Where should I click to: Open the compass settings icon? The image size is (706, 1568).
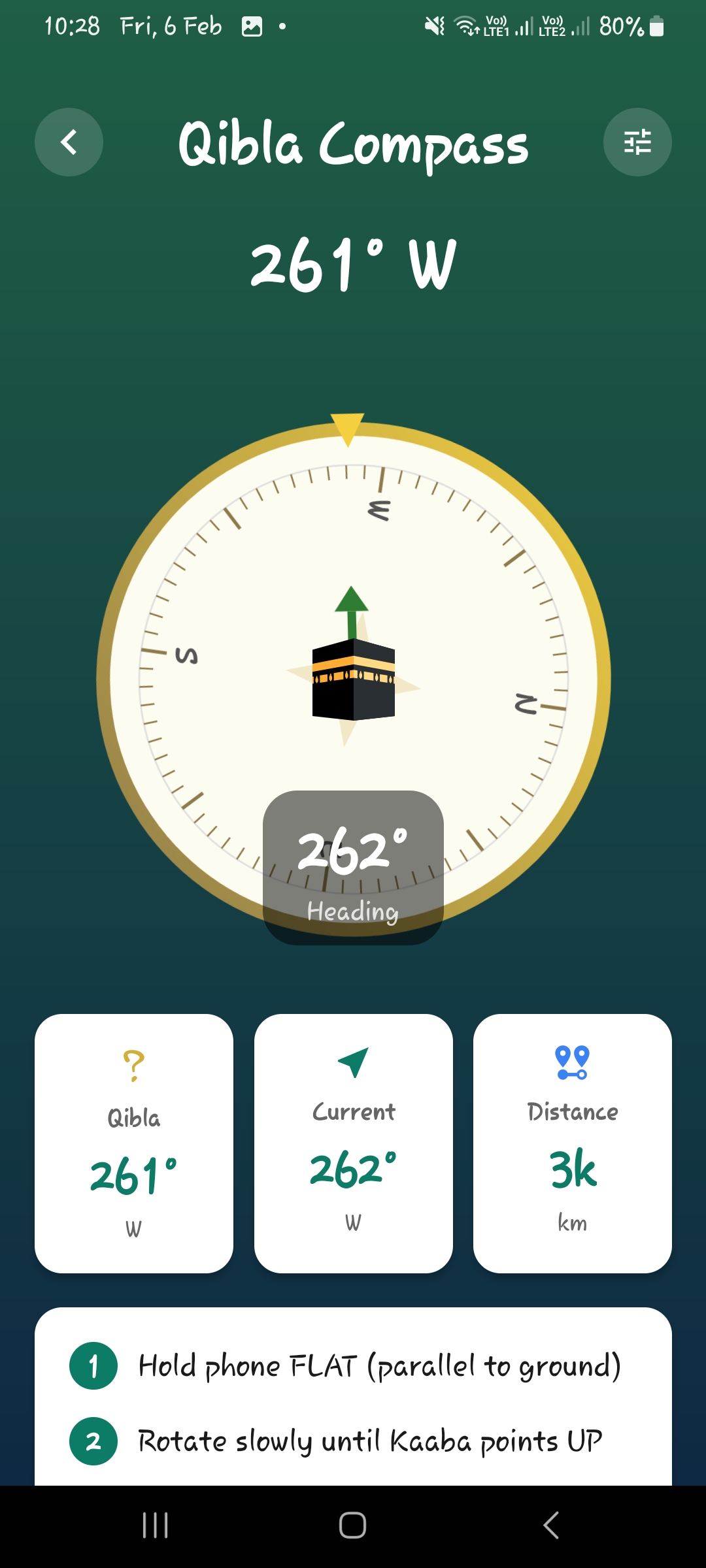(x=637, y=142)
